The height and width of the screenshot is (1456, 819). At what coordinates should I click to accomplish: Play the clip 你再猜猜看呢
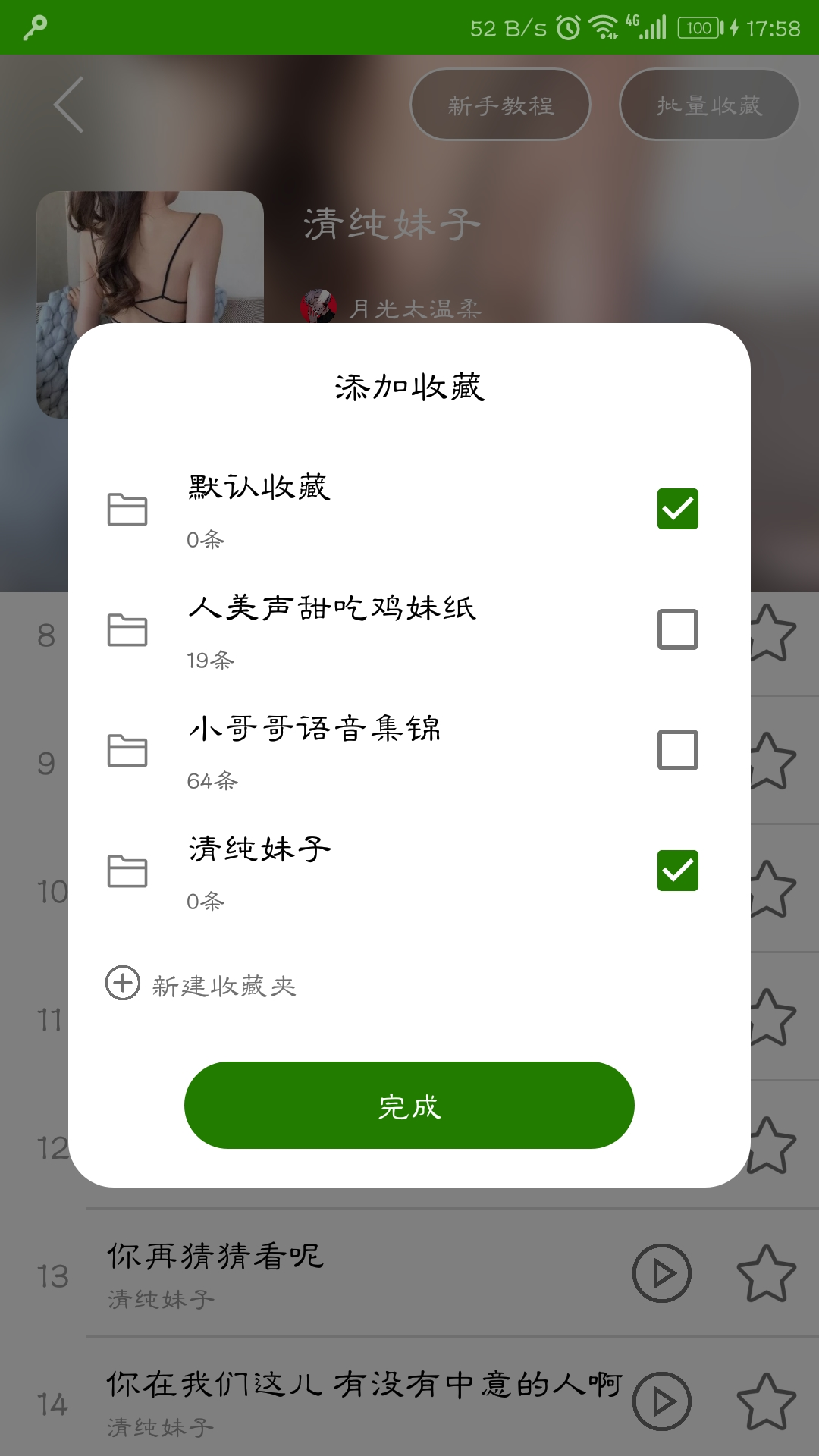[x=661, y=1273]
